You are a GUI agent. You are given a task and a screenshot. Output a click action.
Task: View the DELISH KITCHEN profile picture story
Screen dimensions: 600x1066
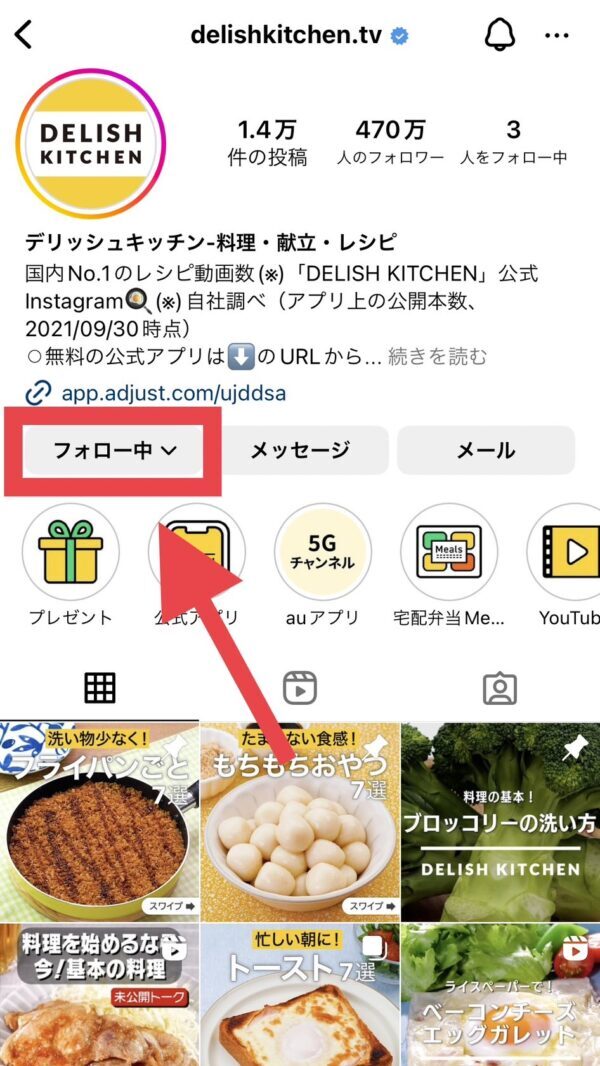(91, 144)
